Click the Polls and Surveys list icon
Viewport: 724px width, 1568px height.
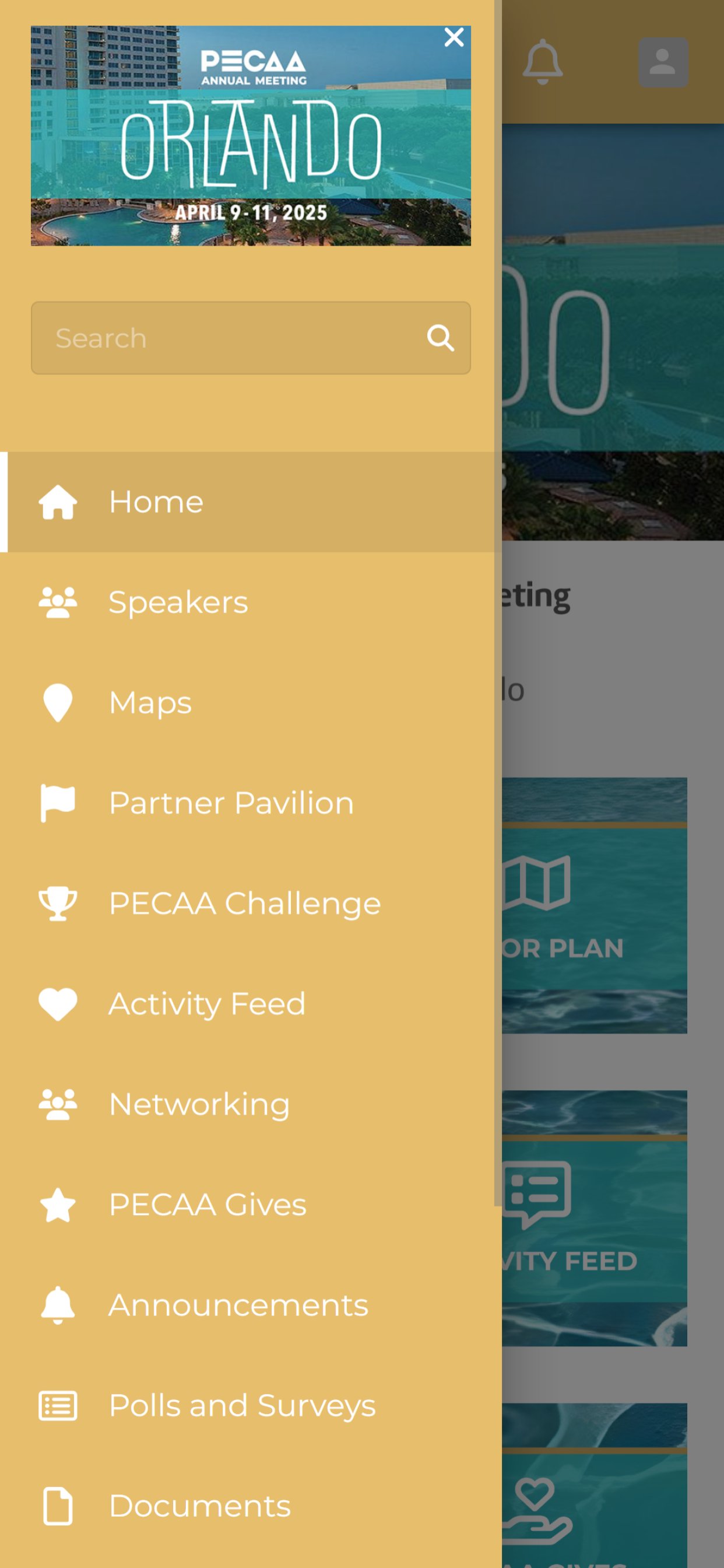click(58, 1406)
